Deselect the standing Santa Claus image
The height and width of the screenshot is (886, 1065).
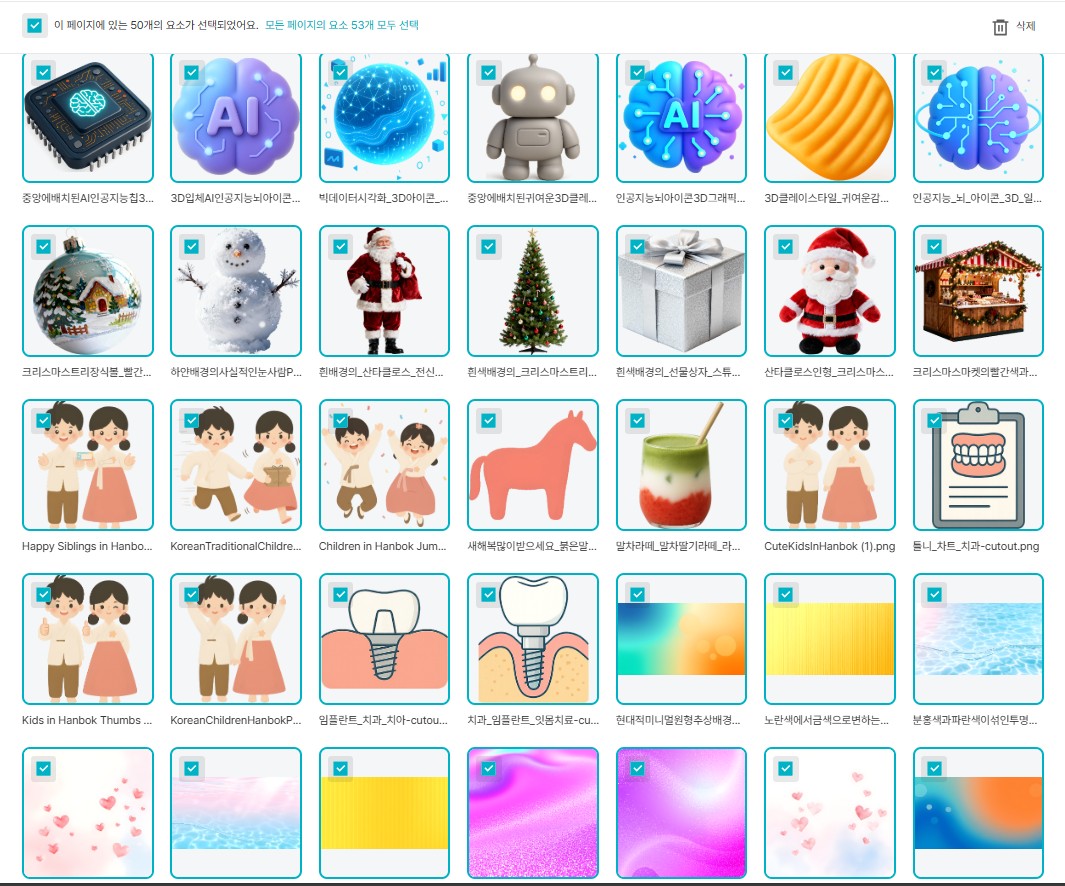click(x=341, y=247)
